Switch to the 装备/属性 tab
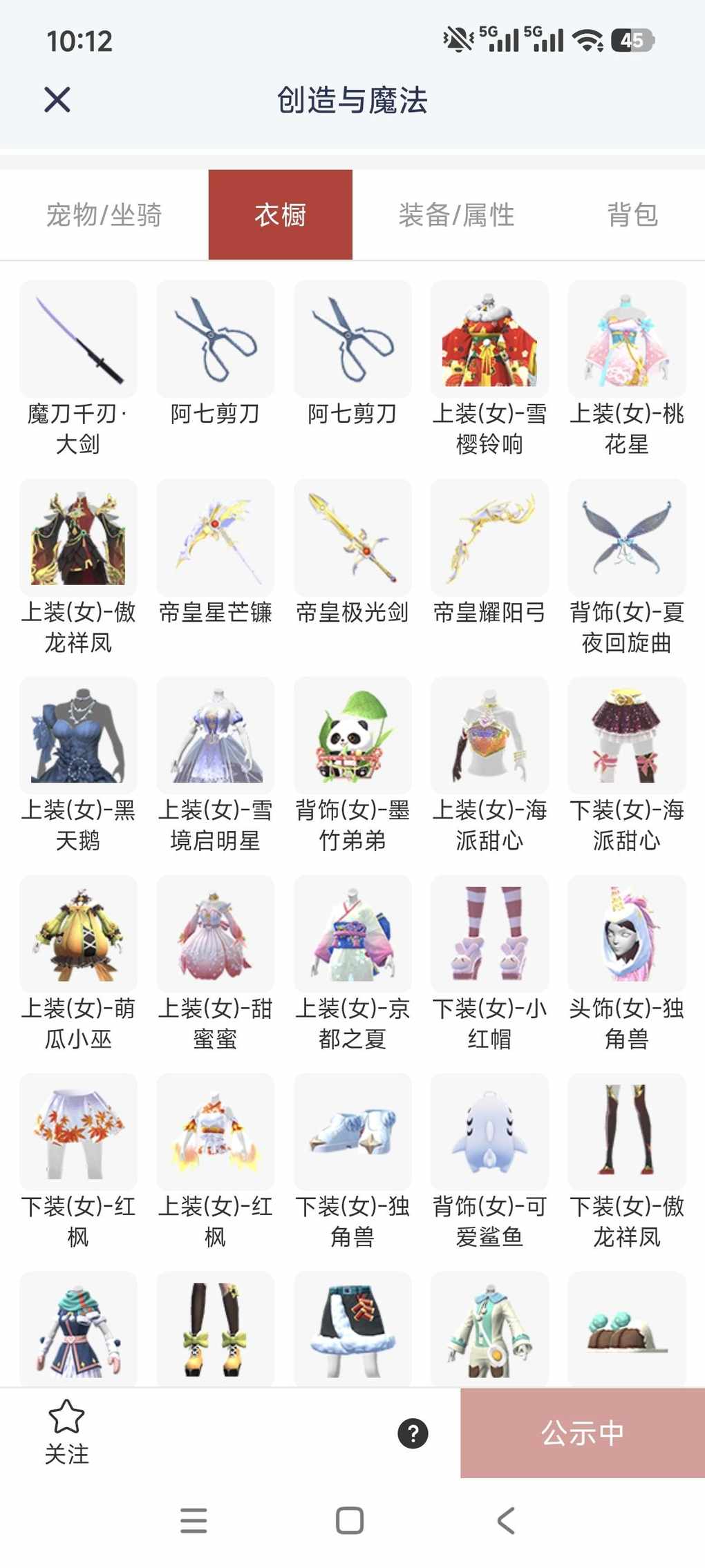Viewport: 705px width, 1568px height. (456, 215)
